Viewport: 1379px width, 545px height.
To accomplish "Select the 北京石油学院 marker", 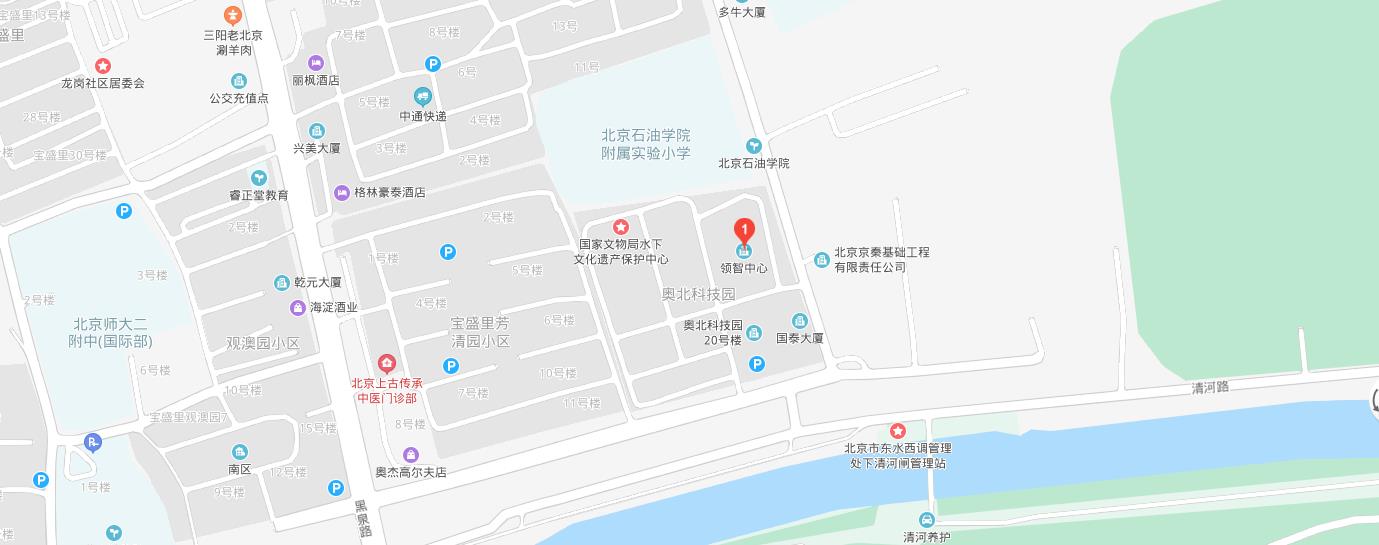I will [754, 145].
